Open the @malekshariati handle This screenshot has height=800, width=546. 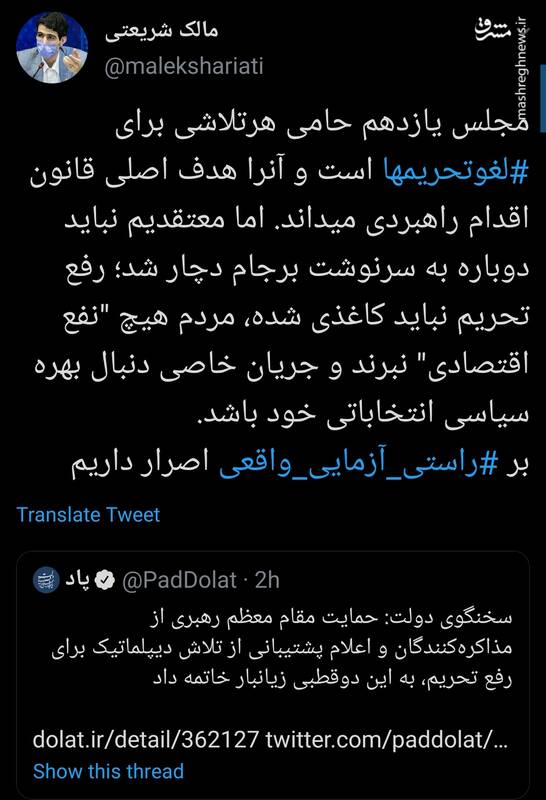point(184,66)
